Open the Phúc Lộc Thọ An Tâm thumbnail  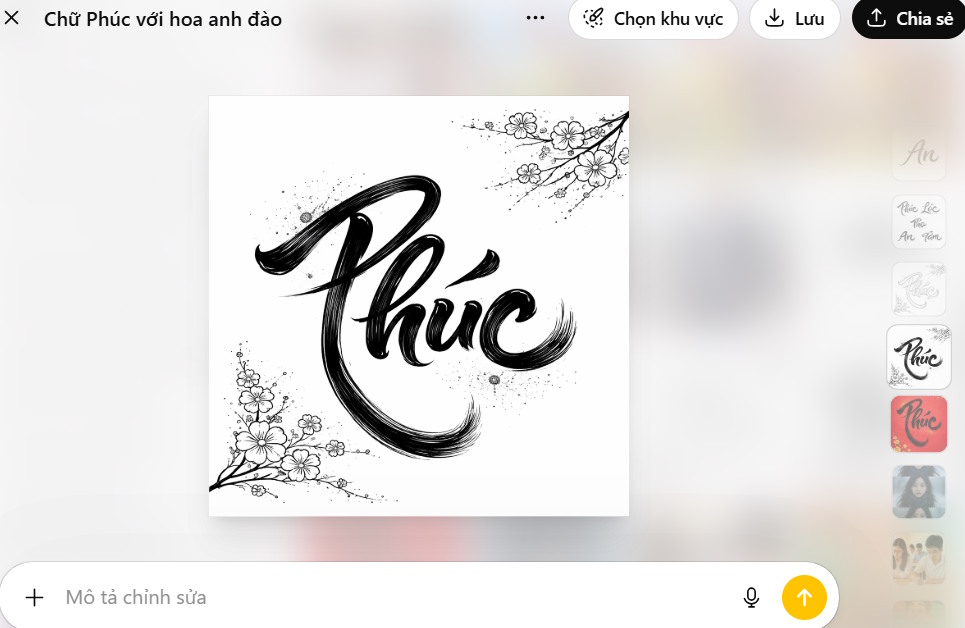[x=918, y=221]
